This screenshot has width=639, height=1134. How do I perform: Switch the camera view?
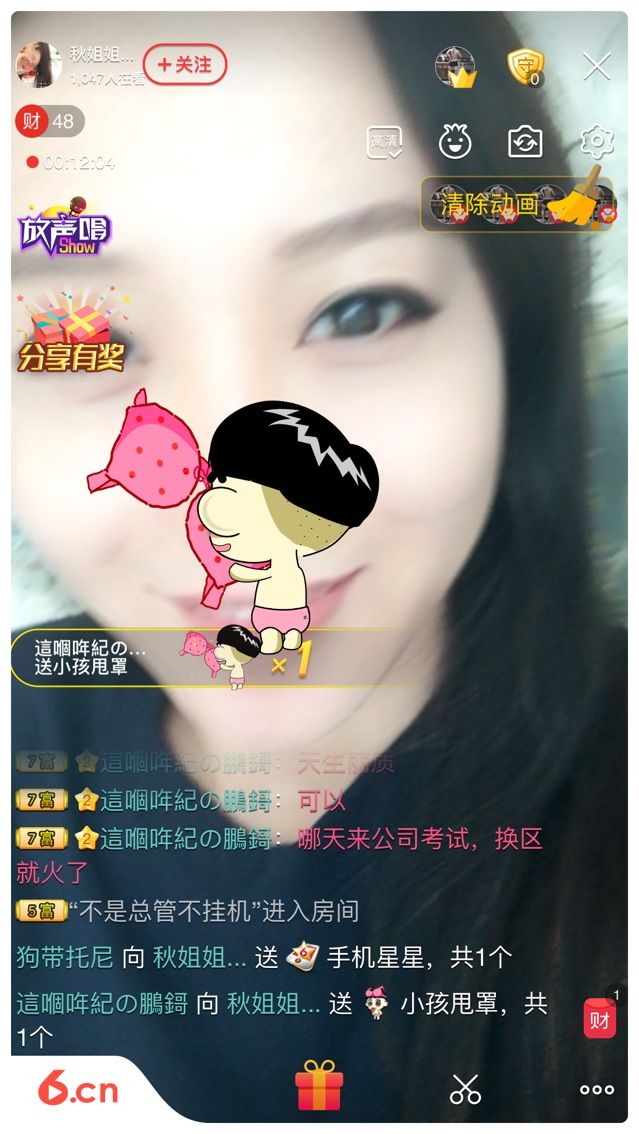(525, 142)
